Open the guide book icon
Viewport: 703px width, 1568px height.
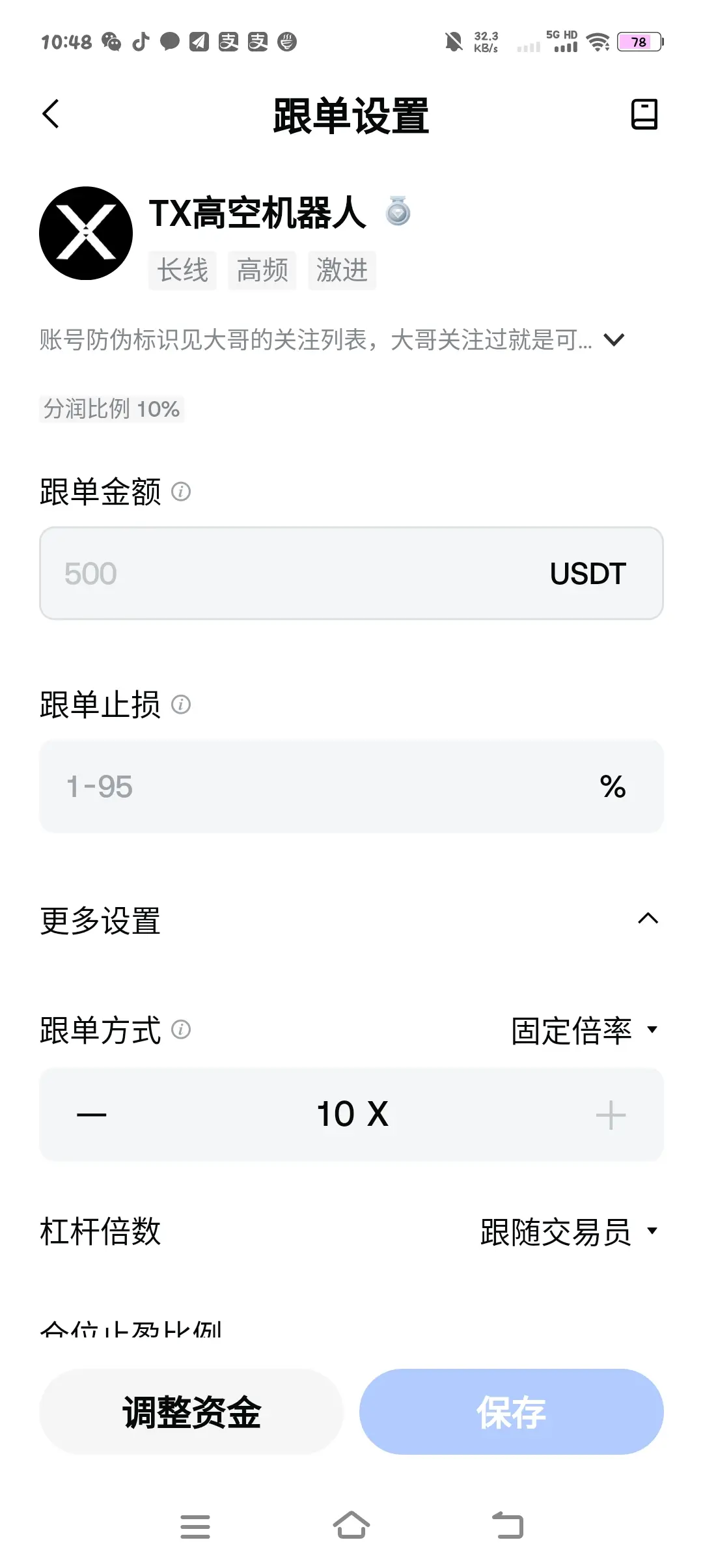pos(644,115)
